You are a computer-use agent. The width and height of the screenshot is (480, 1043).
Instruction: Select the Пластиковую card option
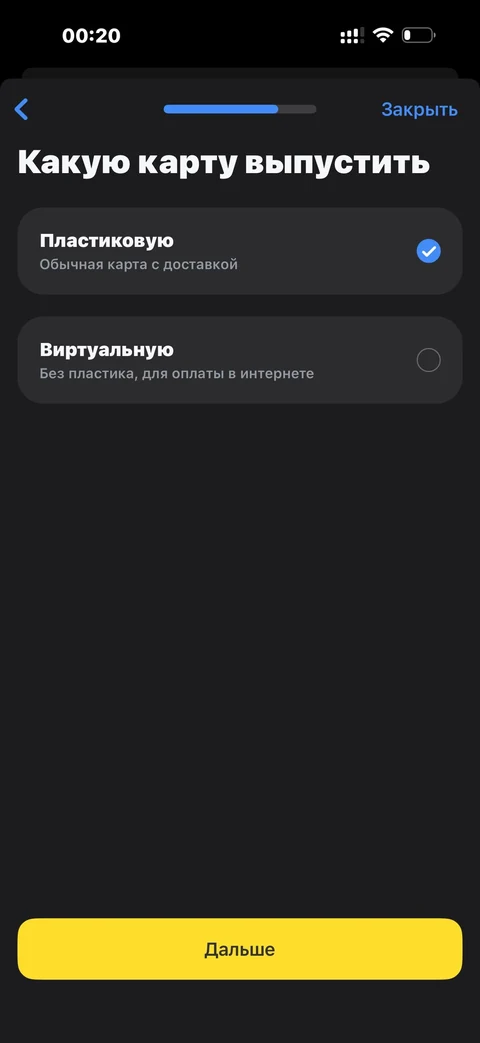(239, 251)
